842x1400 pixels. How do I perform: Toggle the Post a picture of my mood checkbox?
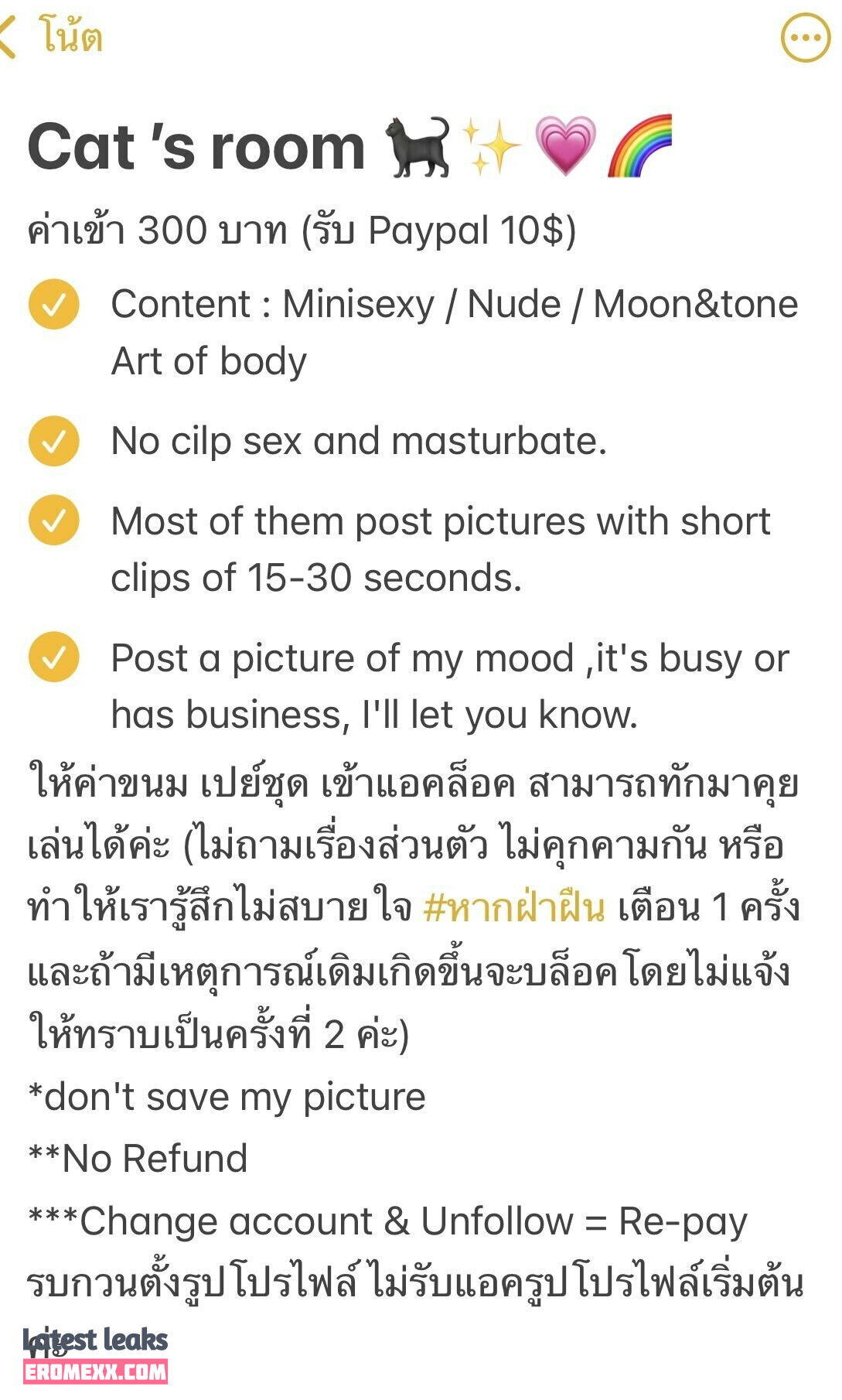(53, 657)
